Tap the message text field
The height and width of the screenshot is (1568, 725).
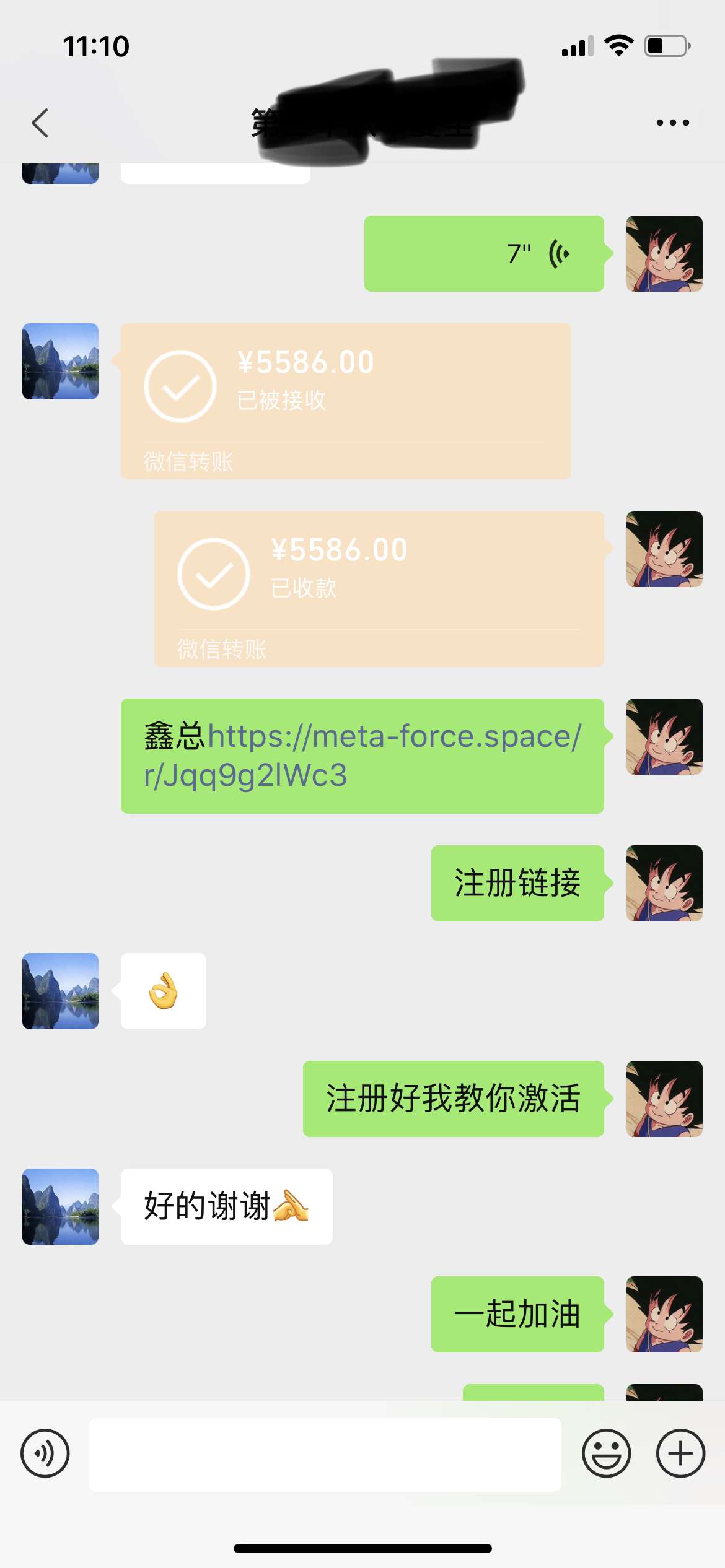[x=325, y=1453]
